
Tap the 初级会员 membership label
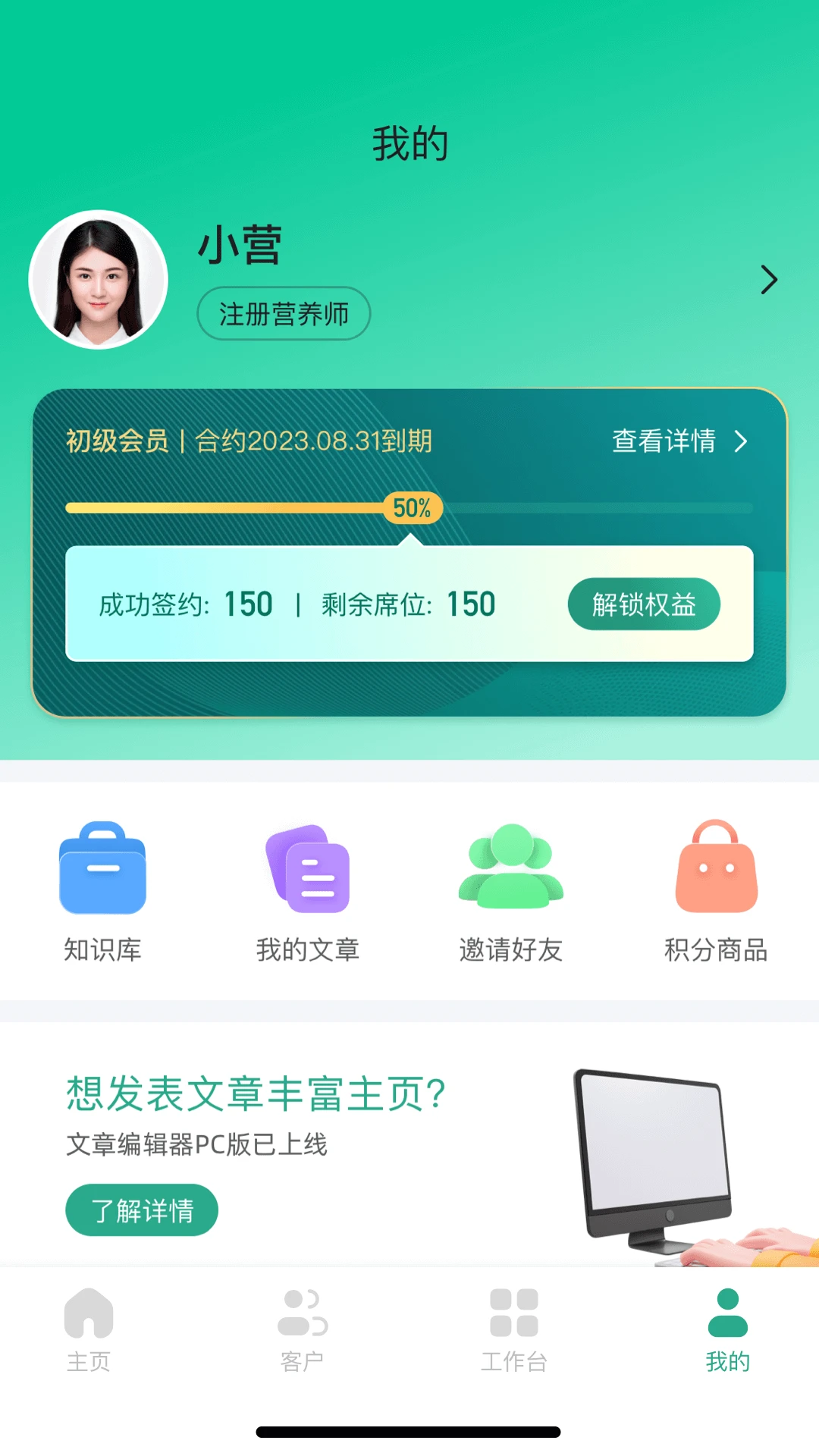pyautogui.click(x=118, y=441)
